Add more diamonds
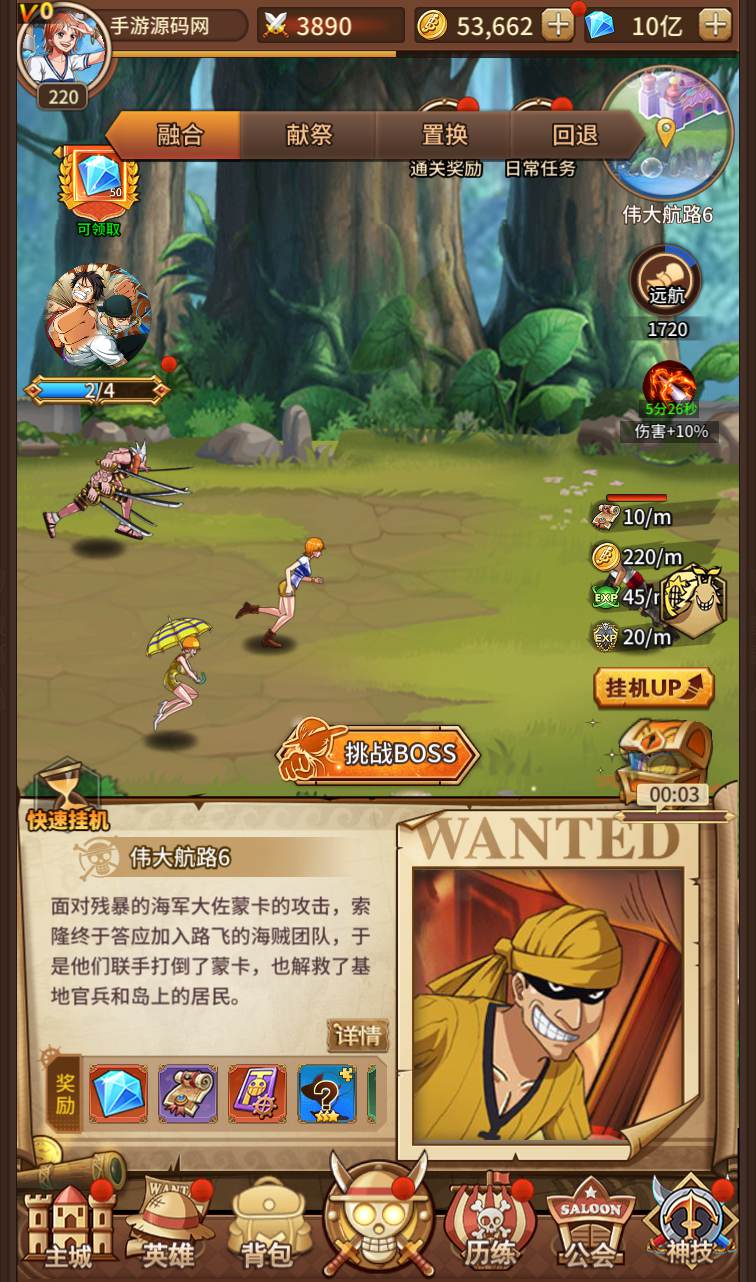Screen dimensions: 756x1282 click(714, 25)
